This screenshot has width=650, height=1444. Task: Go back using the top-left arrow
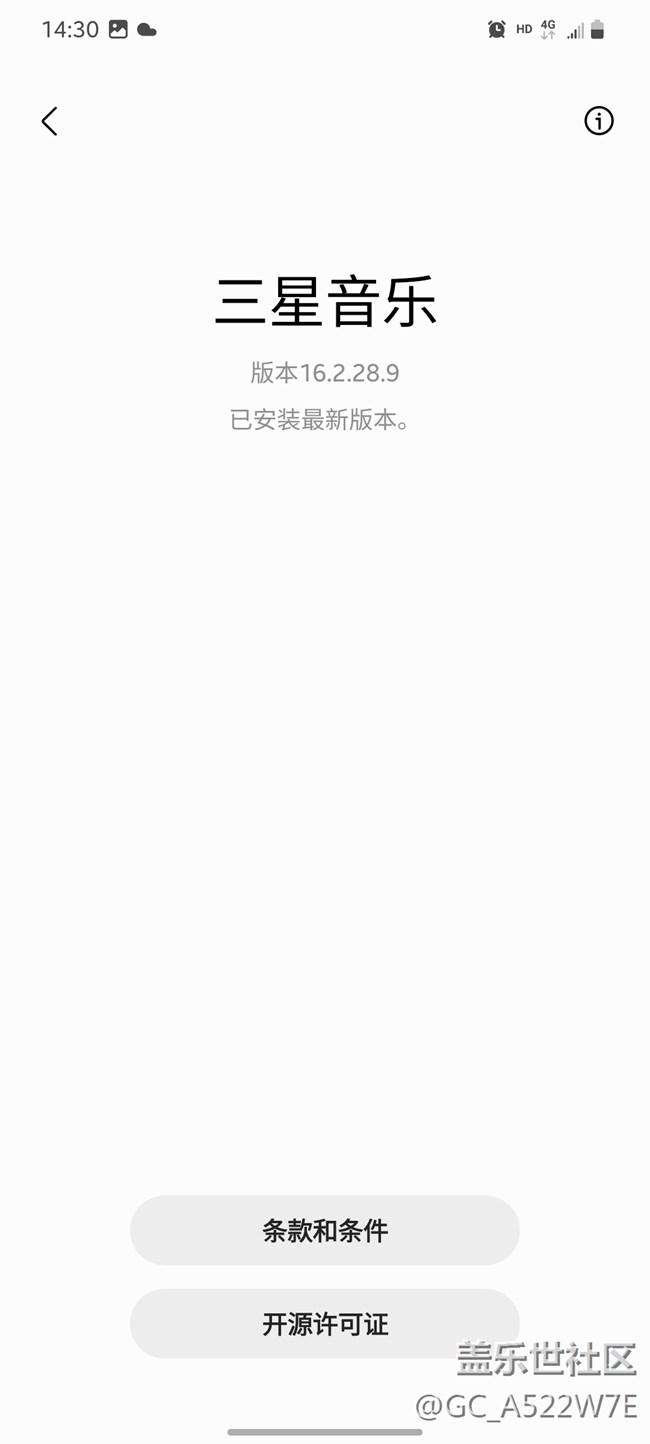pyautogui.click(x=49, y=121)
